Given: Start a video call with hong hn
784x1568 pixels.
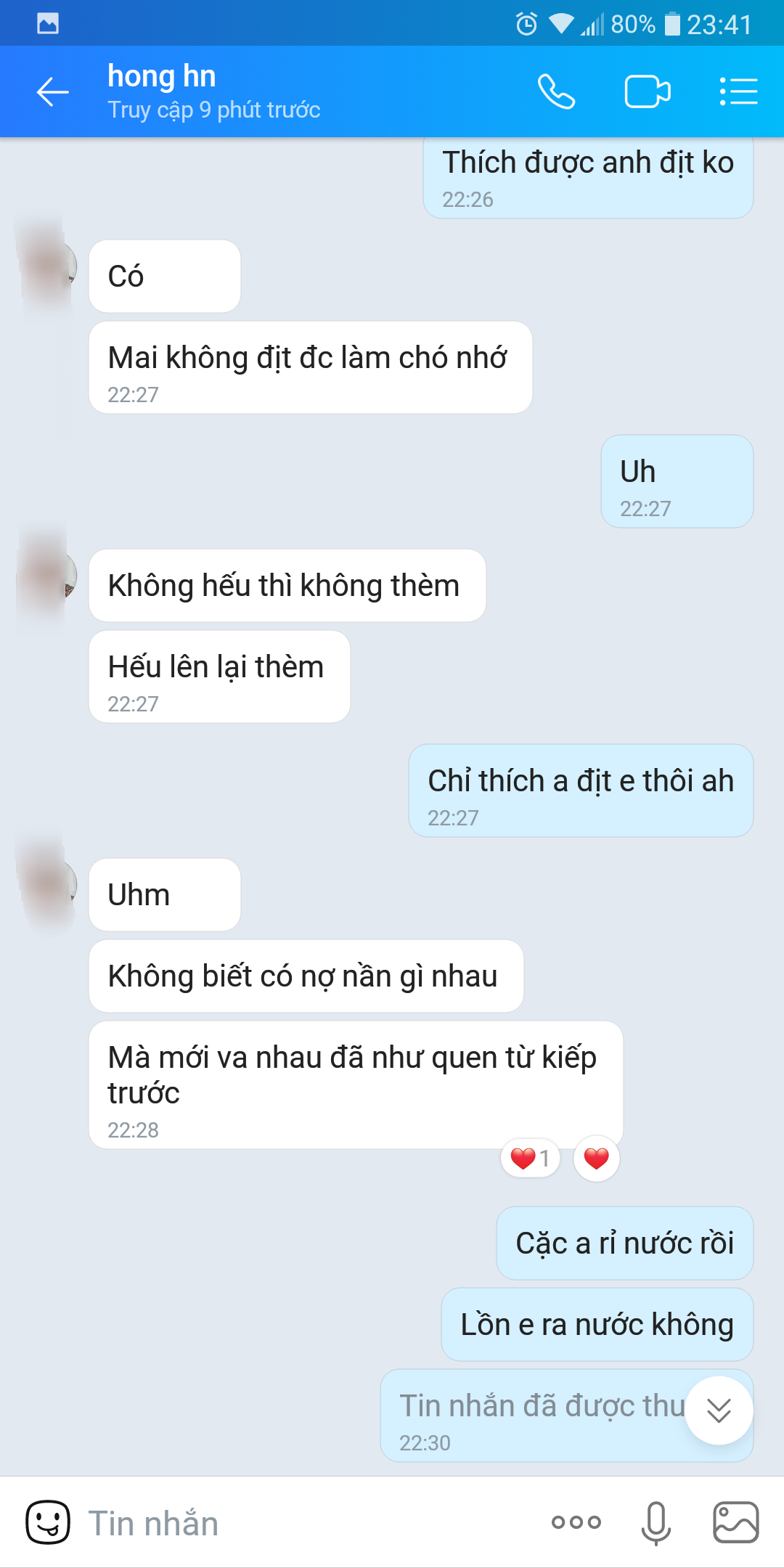Looking at the screenshot, I should coord(647,92).
